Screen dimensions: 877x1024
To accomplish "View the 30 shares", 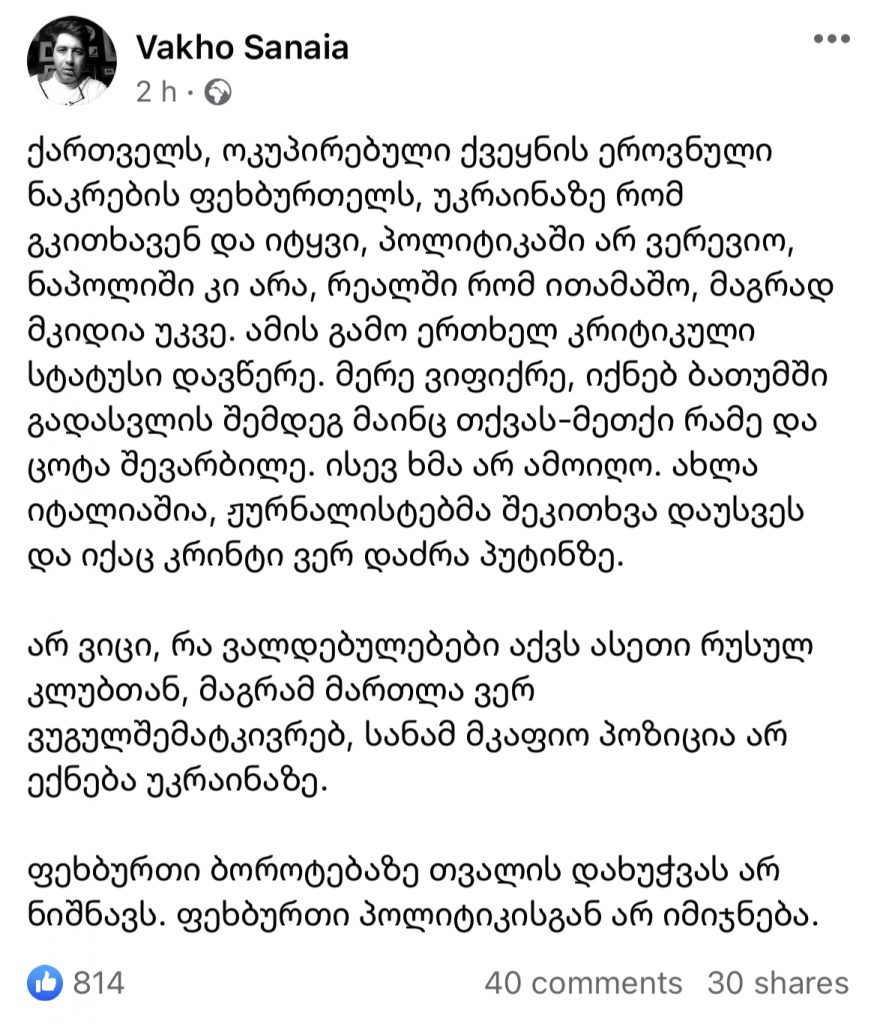I will [777, 983].
